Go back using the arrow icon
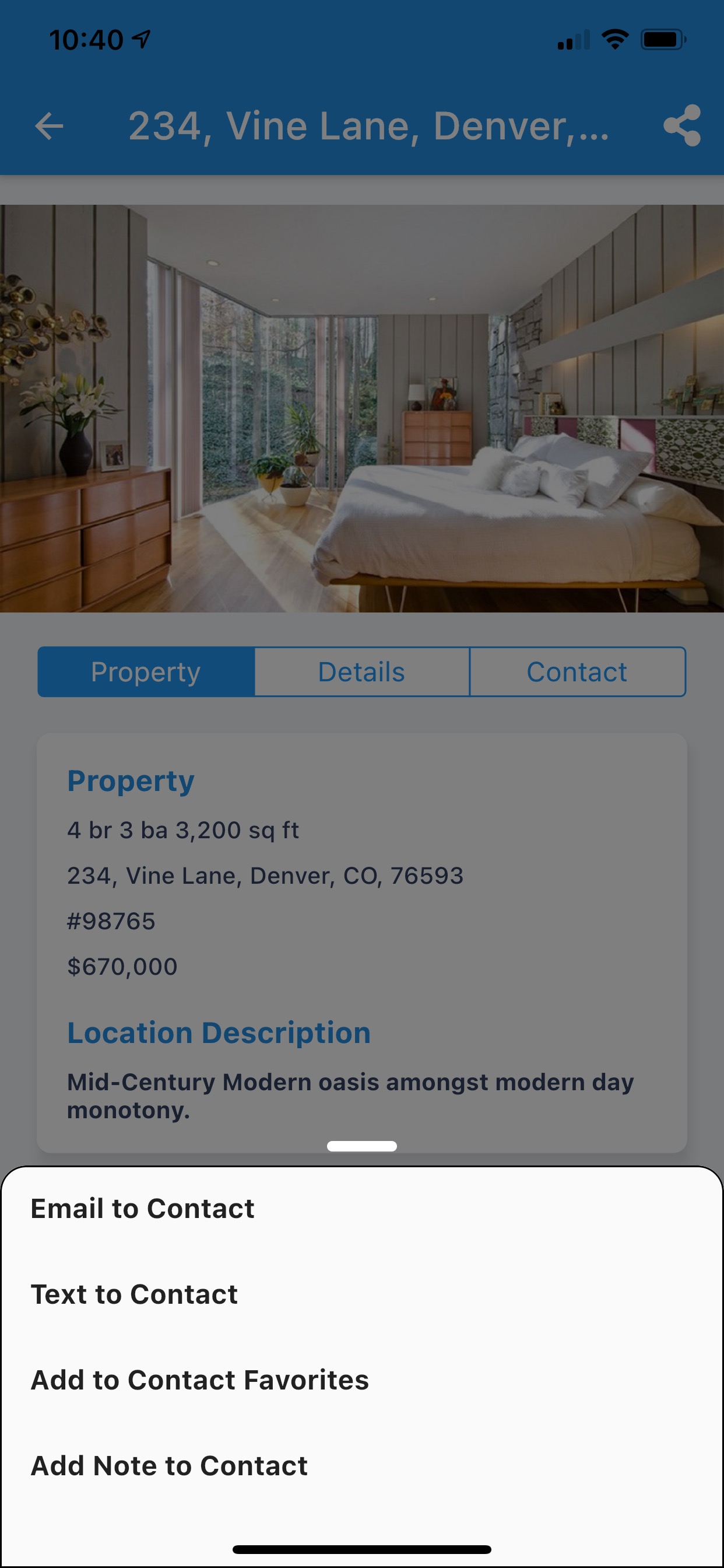The image size is (724, 1568). (x=50, y=126)
